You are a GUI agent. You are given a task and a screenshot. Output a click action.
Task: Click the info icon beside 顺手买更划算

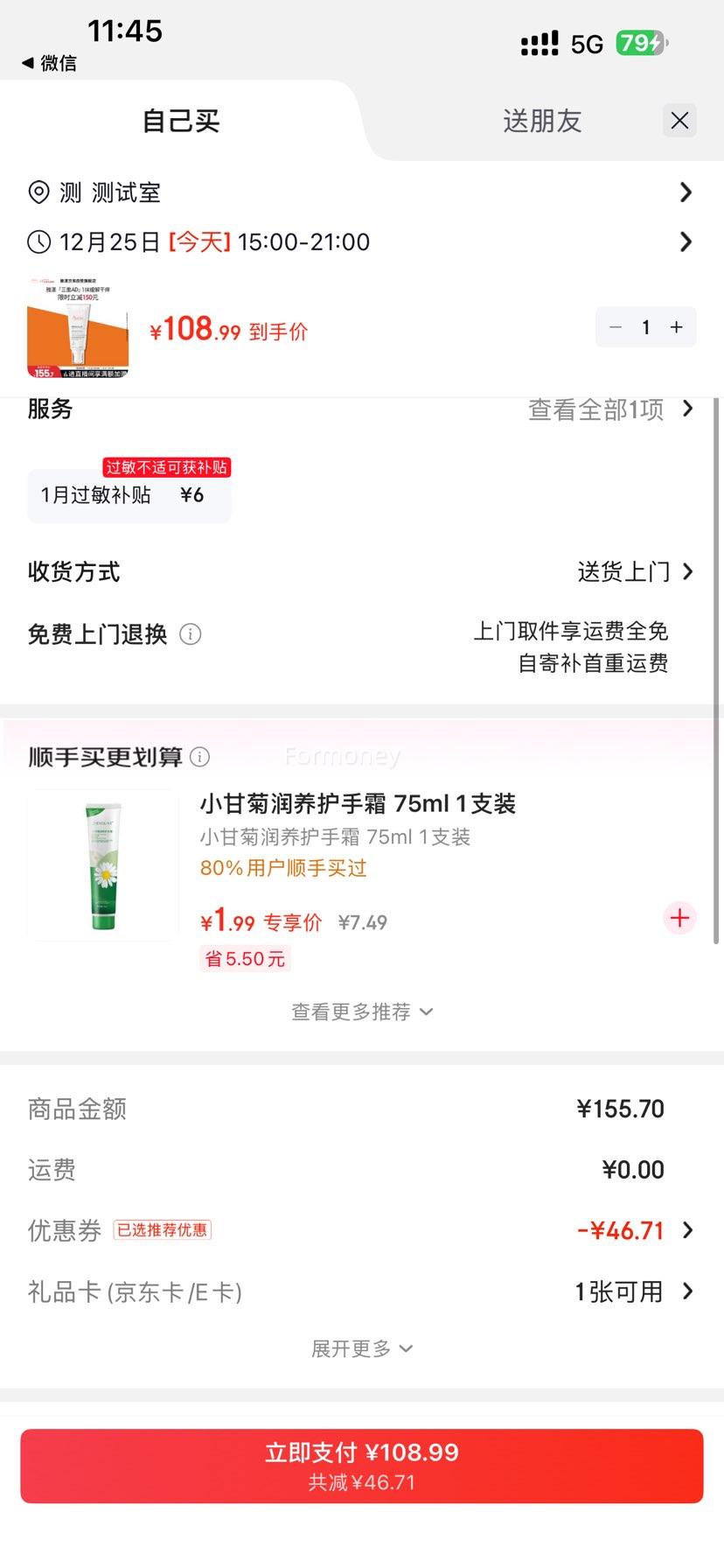(x=201, y=756)
